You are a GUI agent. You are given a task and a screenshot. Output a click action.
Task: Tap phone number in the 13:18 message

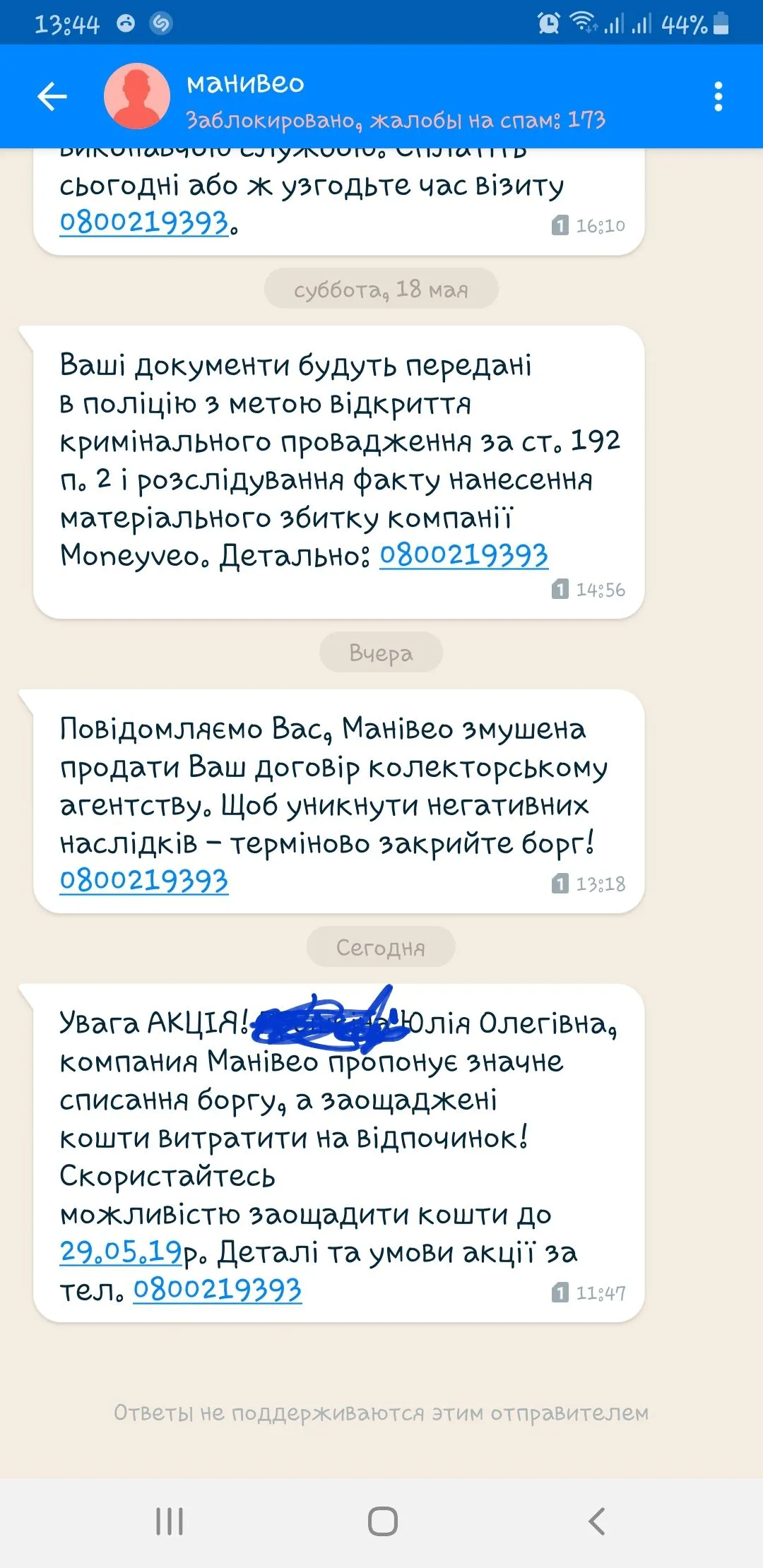coord(144,880)
